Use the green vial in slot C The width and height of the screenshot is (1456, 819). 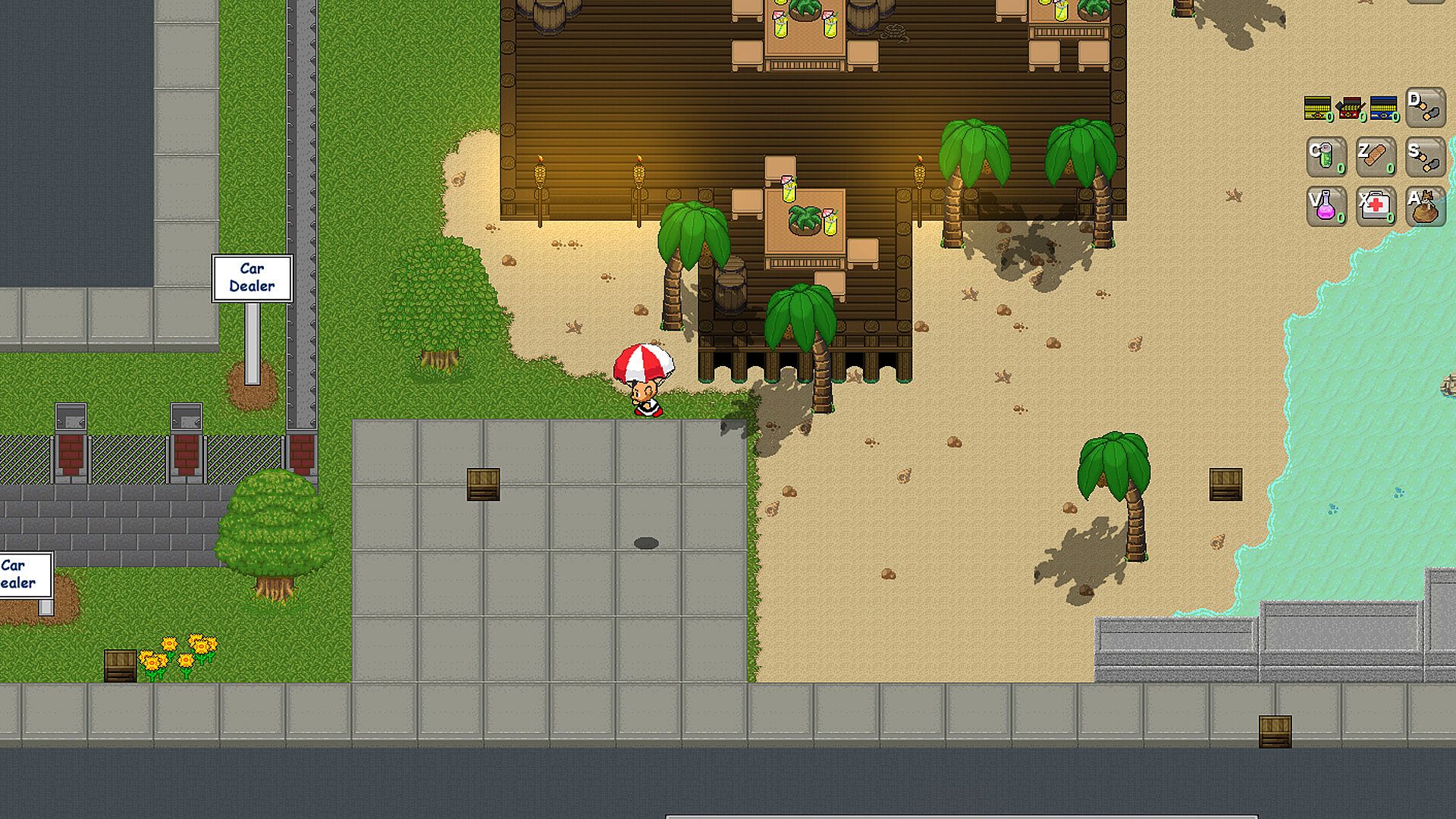[x=1326, y=156]
